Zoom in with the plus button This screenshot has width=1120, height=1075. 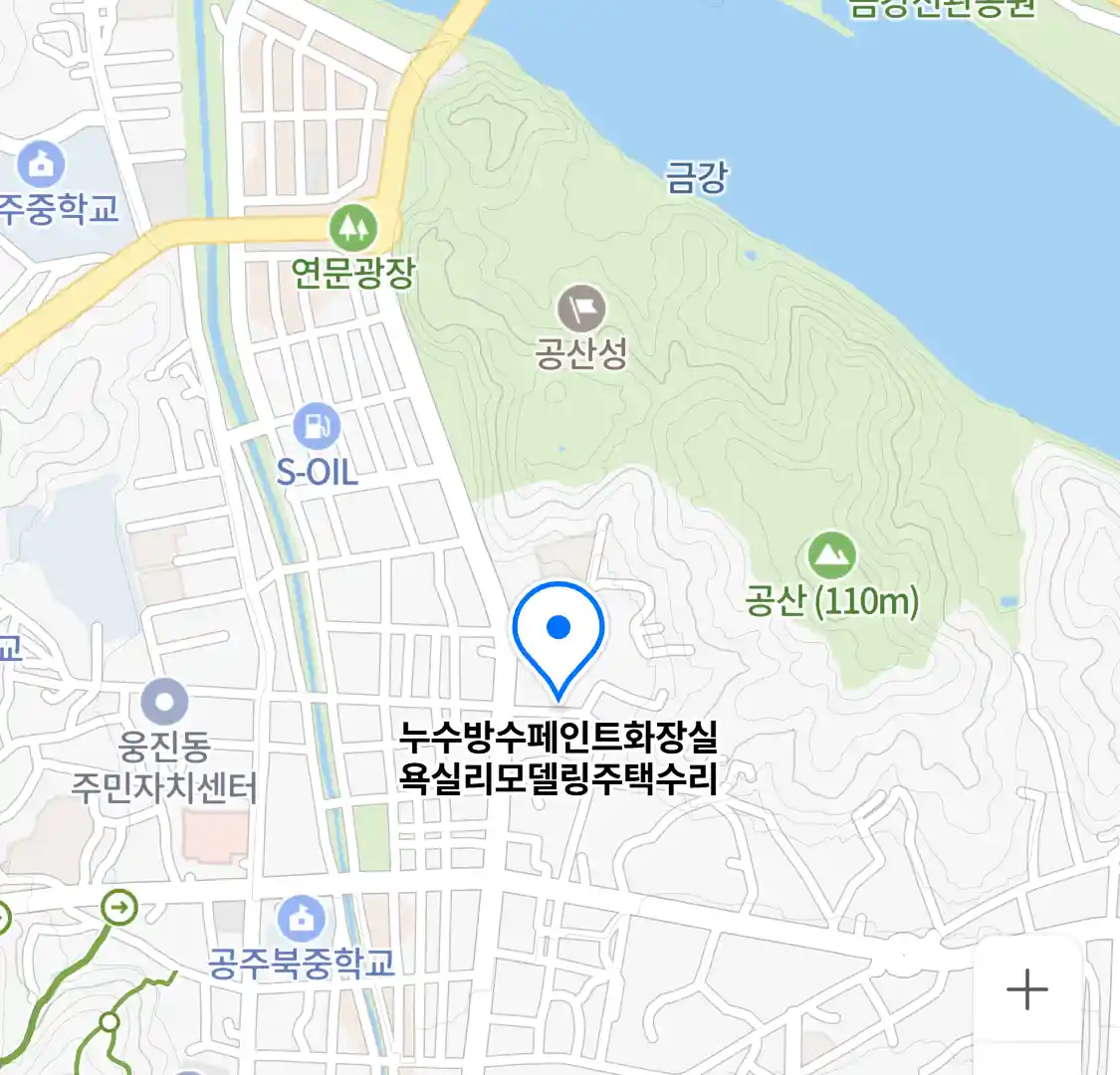tap(1026, 989)
